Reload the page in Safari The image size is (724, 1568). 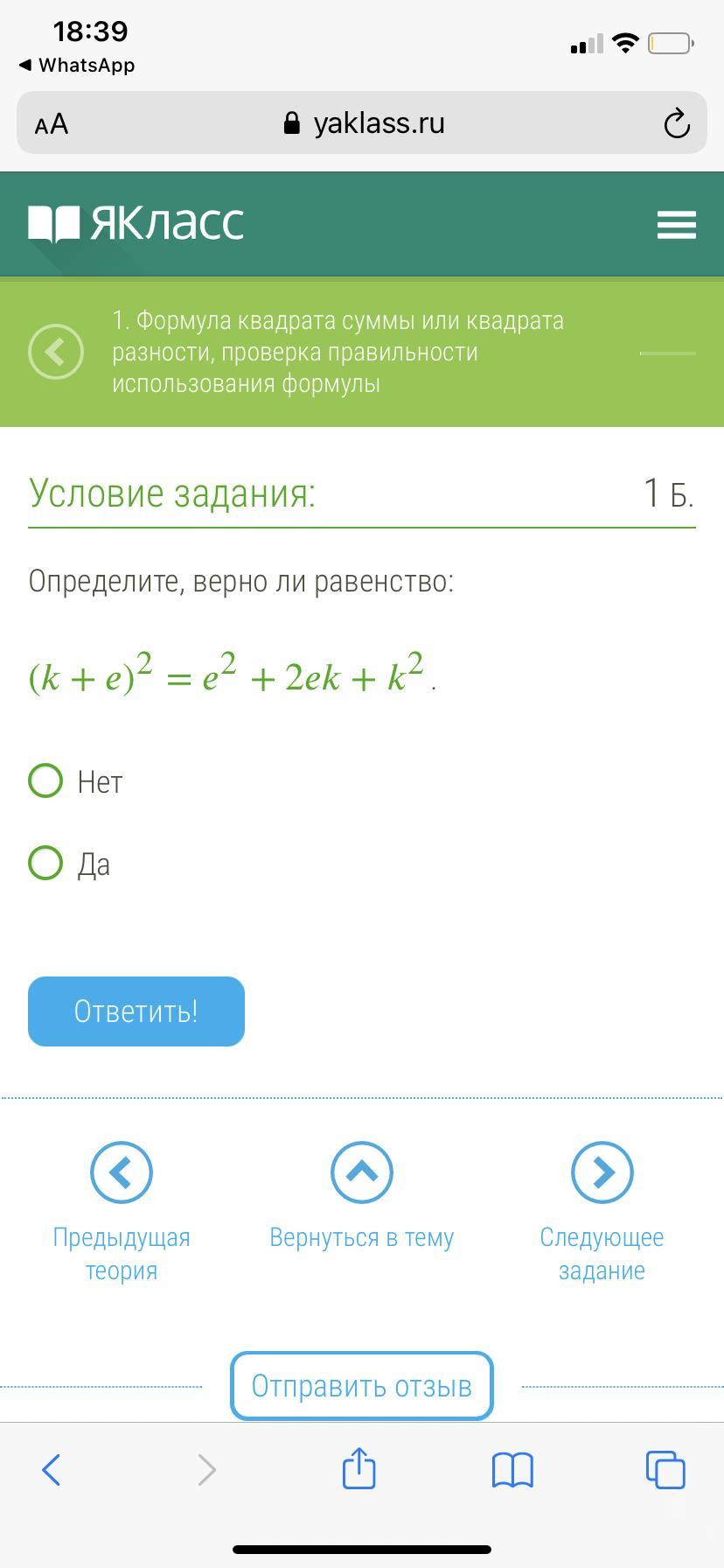click(x=676, y=123)
